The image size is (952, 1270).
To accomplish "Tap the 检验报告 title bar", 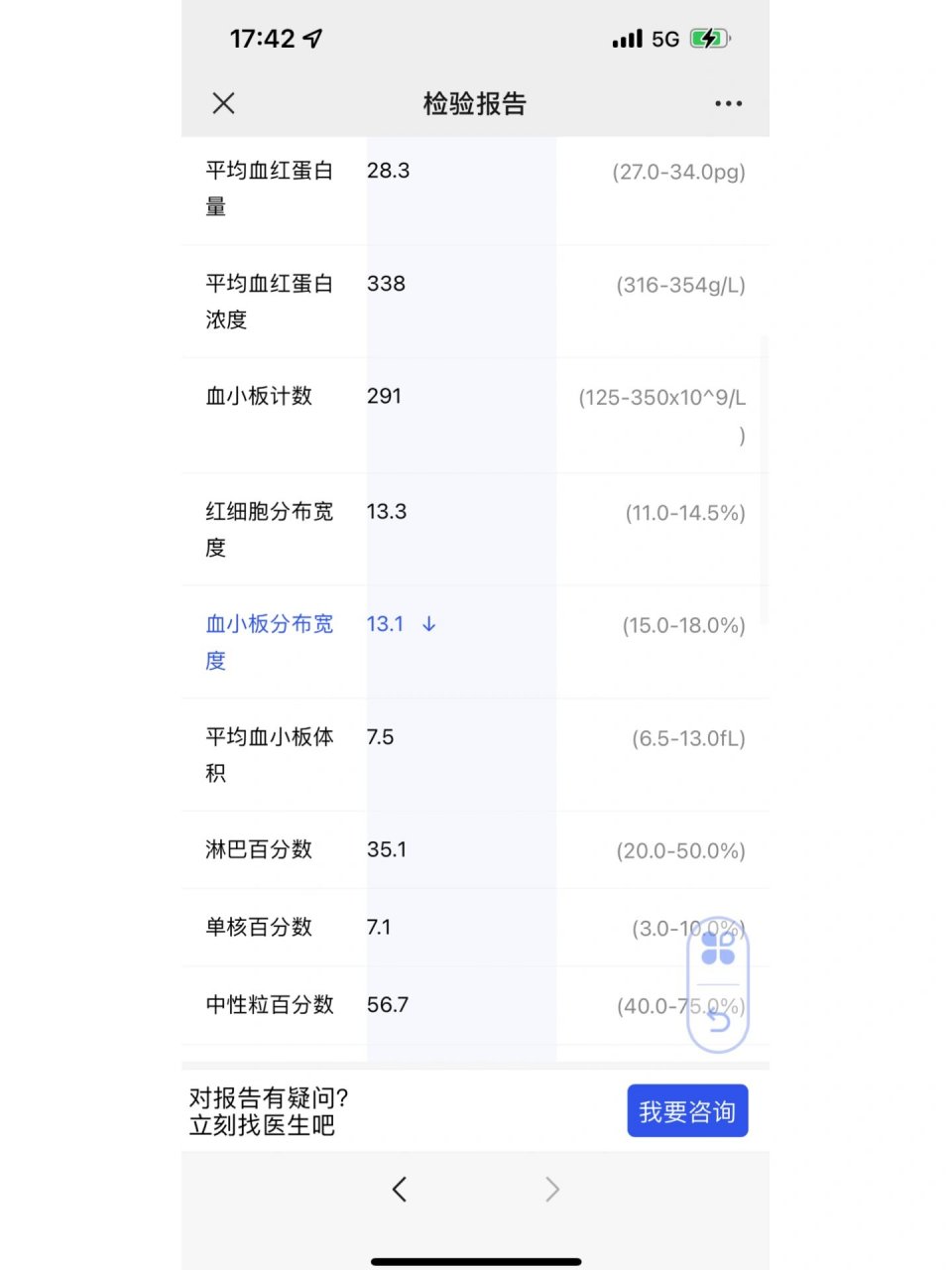I will (x=474, y=103).
